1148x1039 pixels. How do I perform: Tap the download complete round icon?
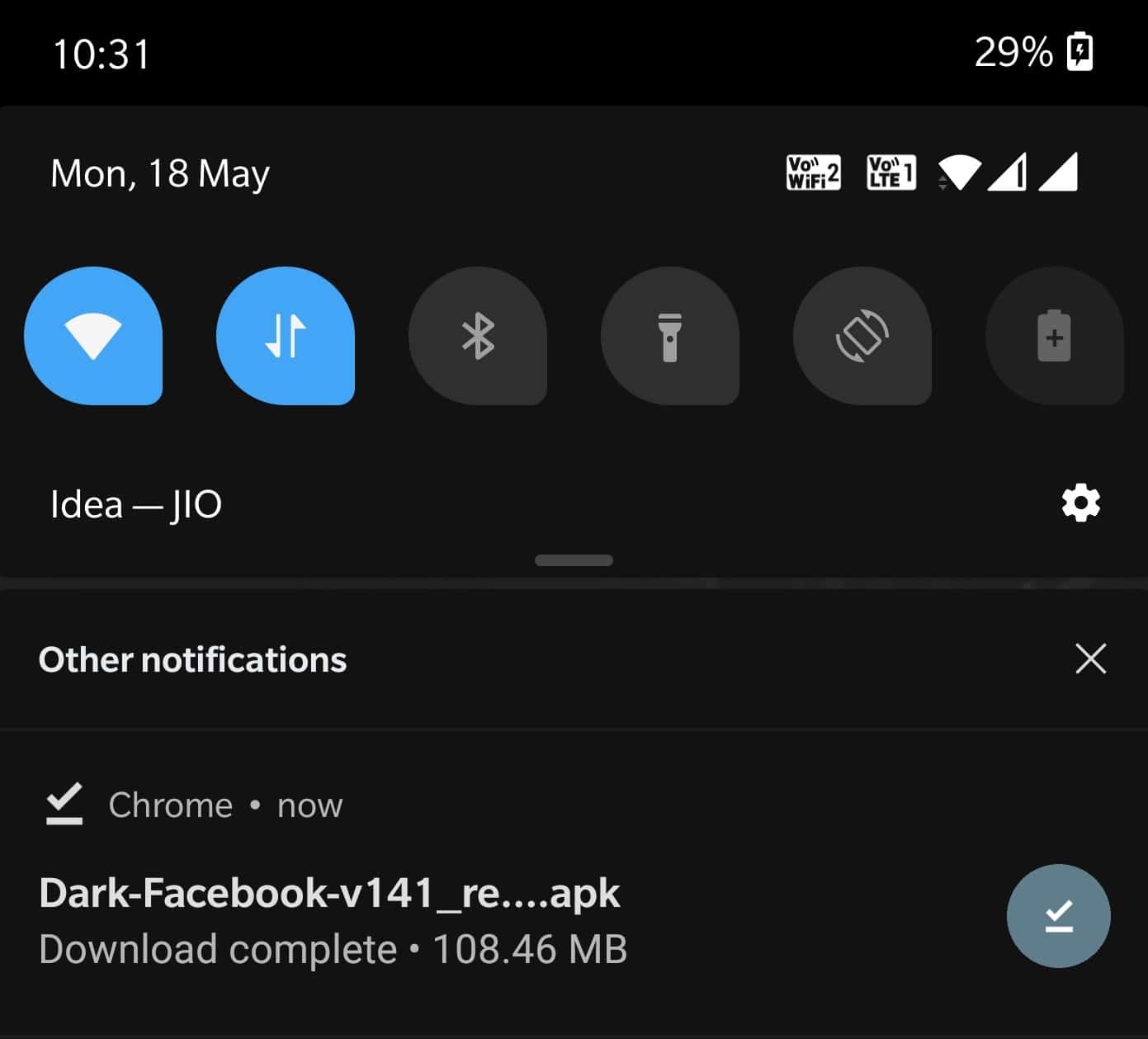point(1058,915)
